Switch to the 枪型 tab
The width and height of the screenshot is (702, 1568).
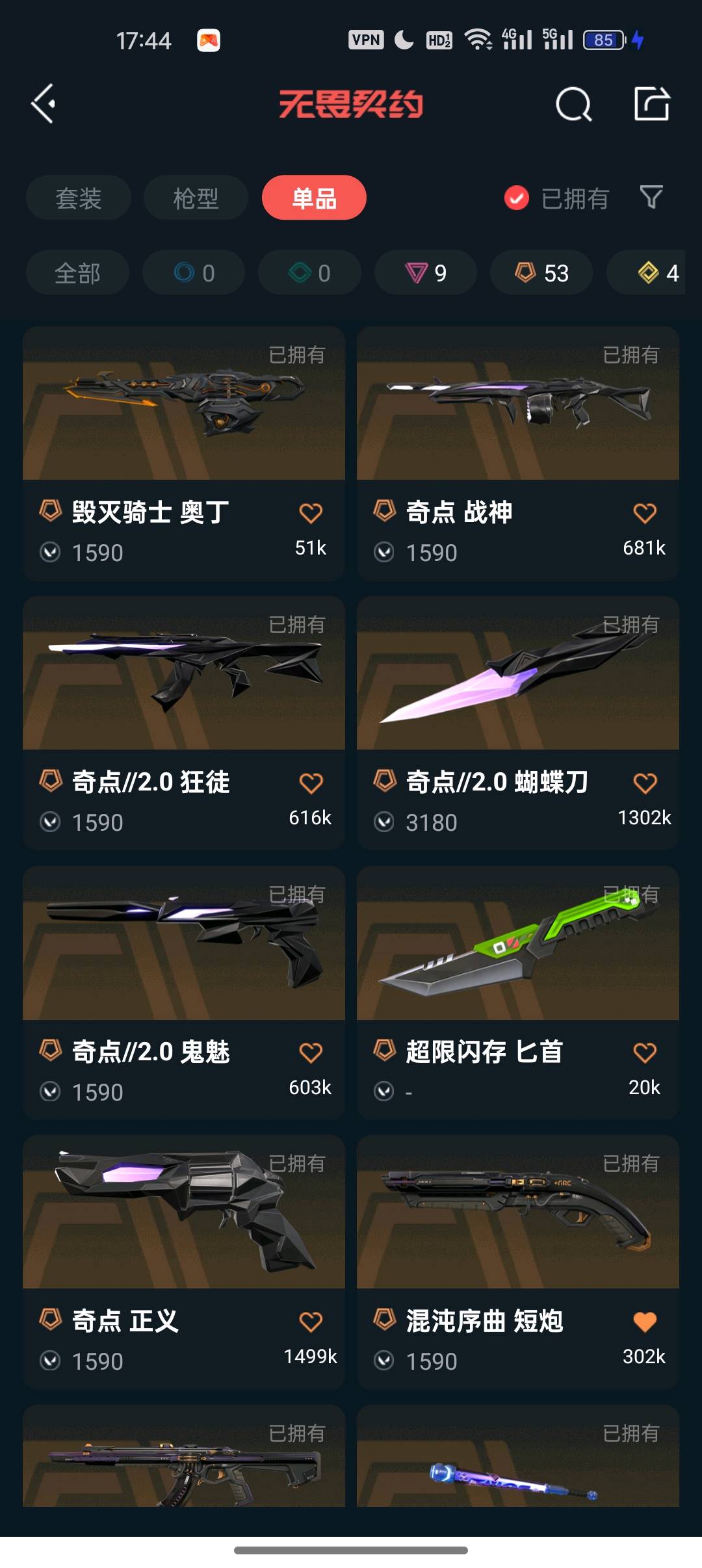pyautogui.click(x=196, y=198)
